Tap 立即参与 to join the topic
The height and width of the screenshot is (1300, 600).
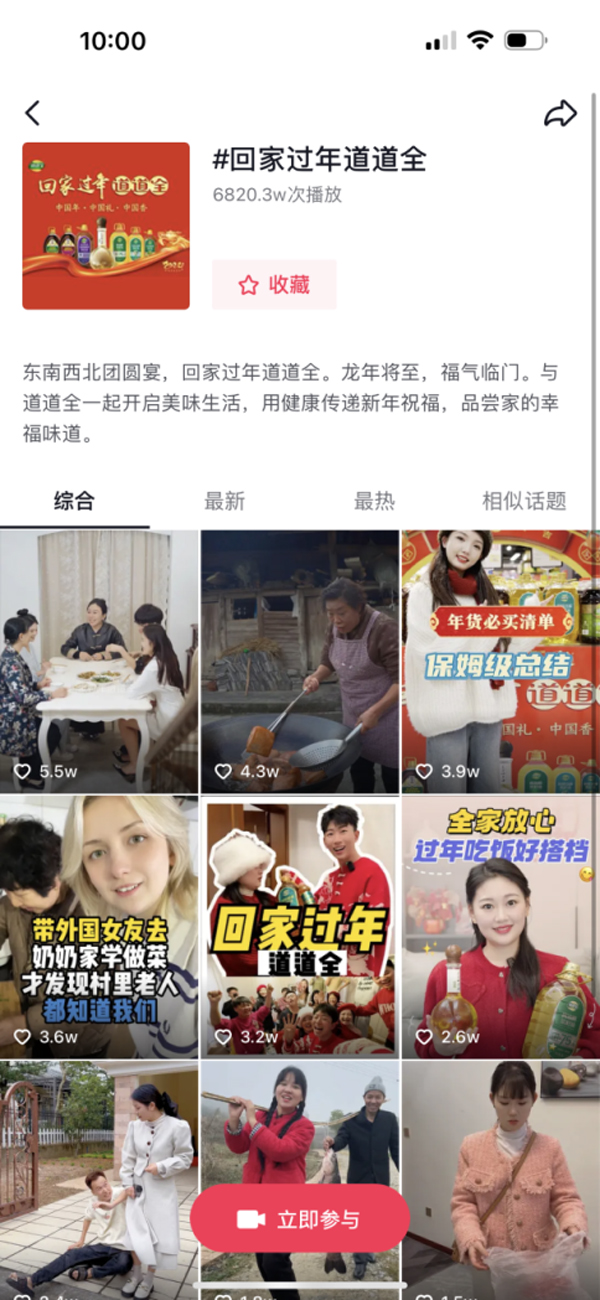(300, 1219)
